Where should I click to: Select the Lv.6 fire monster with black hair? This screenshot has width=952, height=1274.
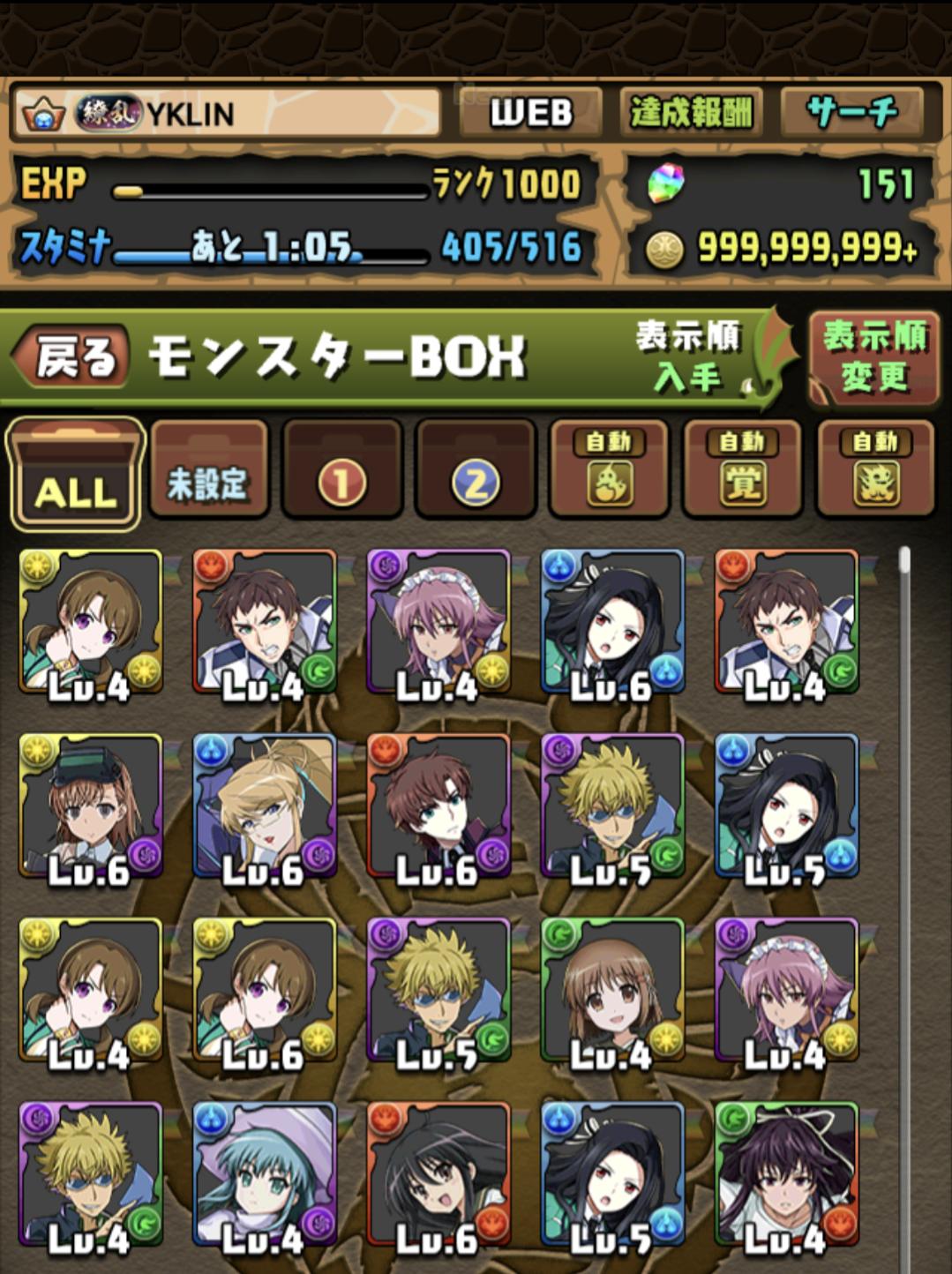tap(439, 1173)
